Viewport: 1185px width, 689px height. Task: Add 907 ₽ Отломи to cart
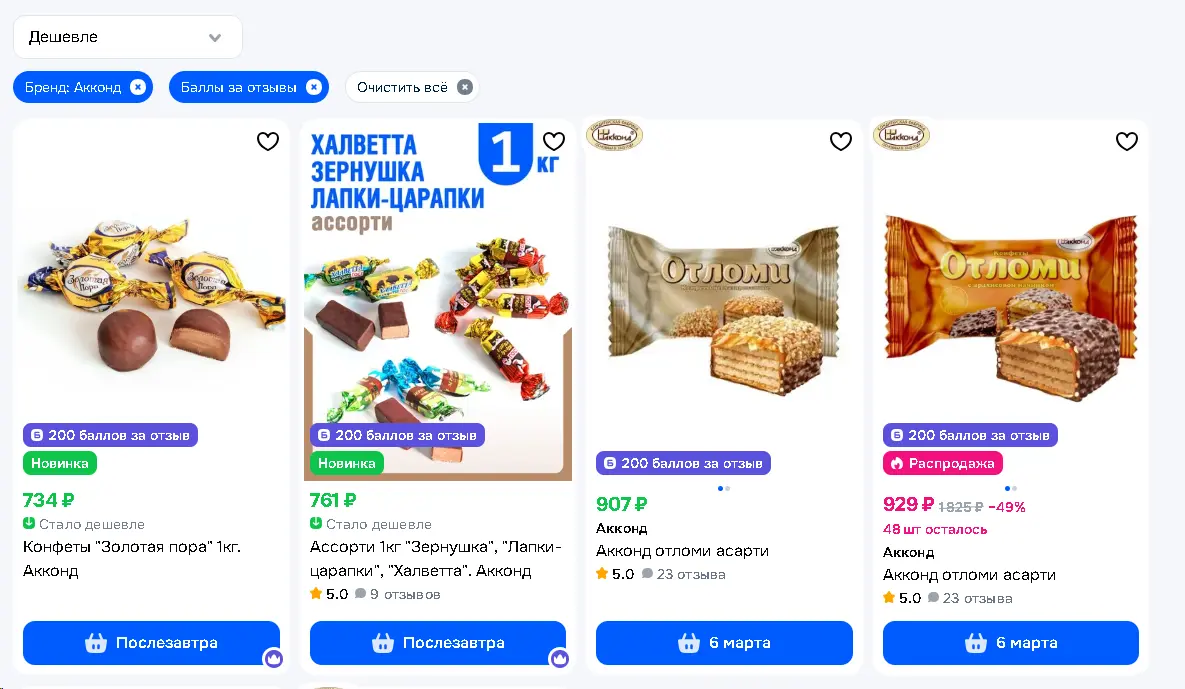point(724,643)
